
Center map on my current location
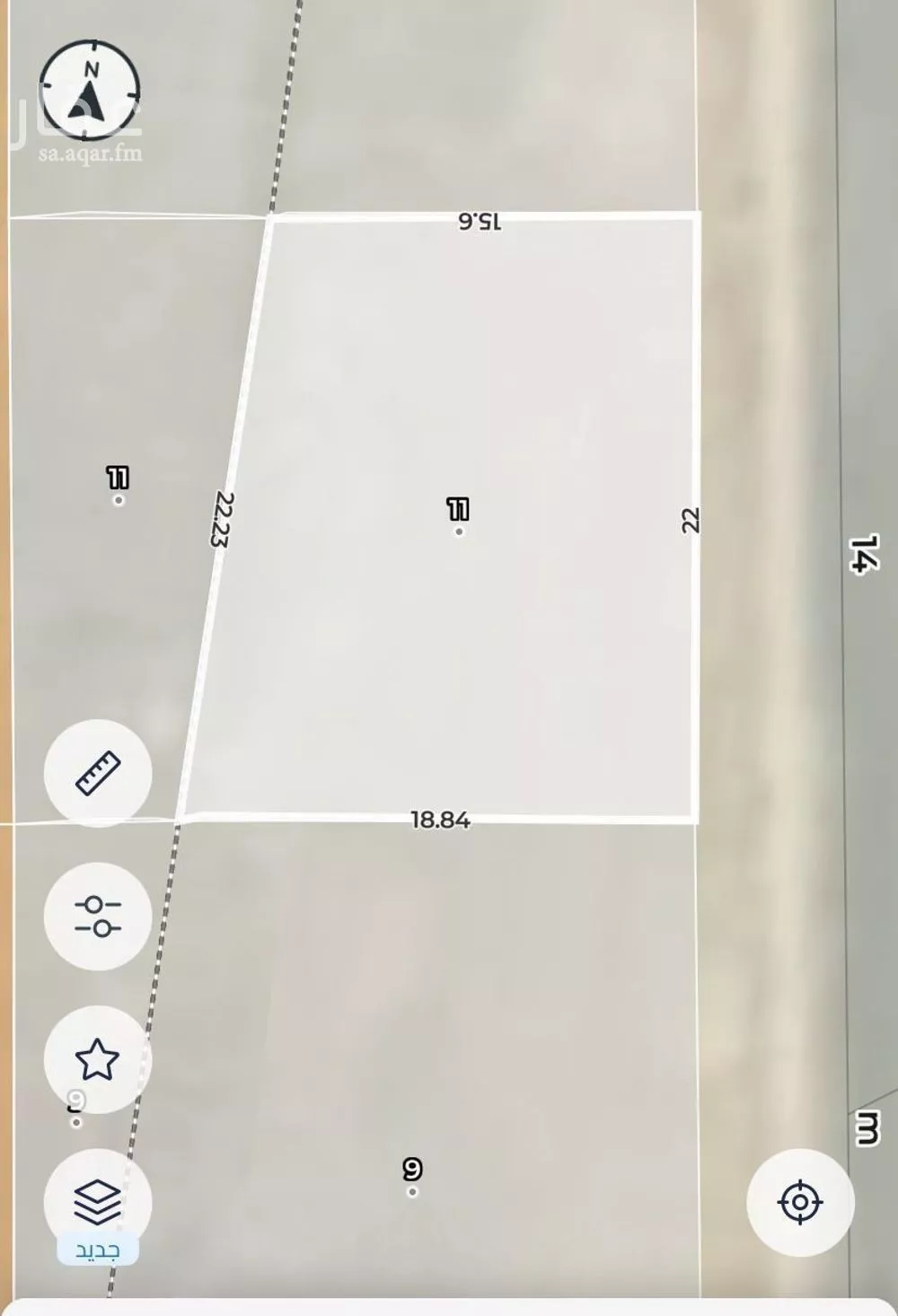click(x=800, y=1202)
